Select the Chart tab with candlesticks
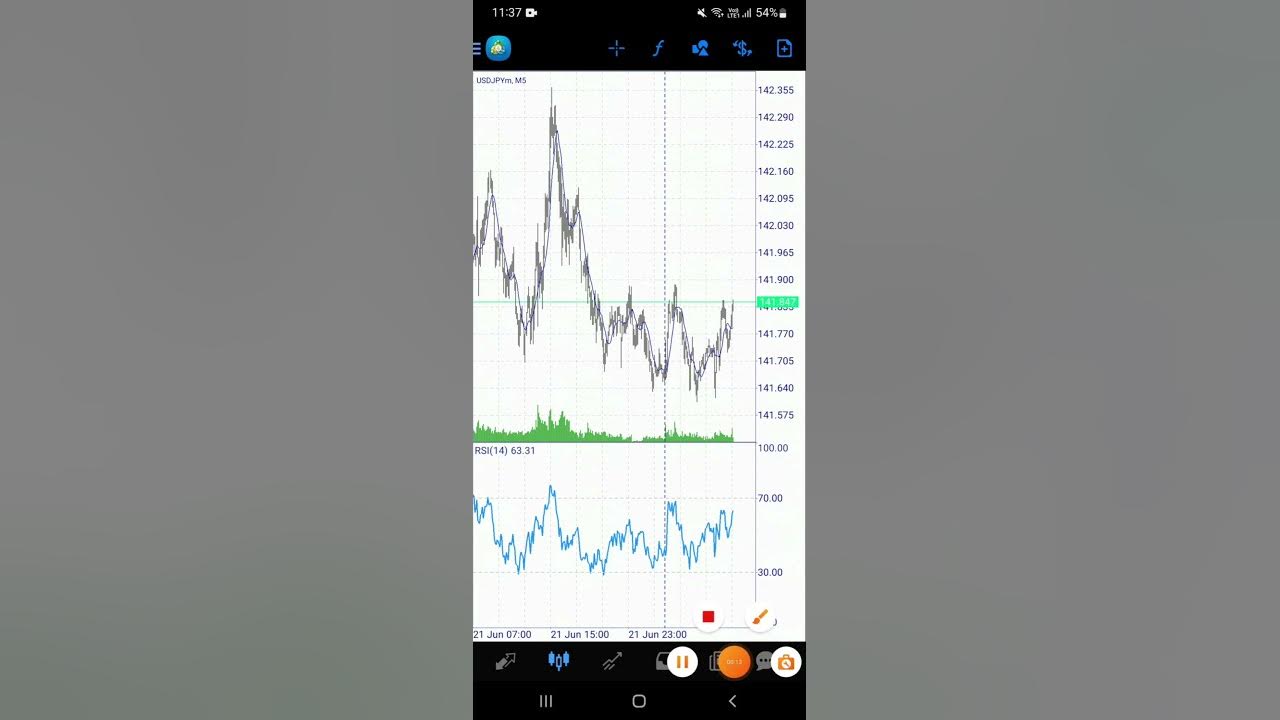The width and height of the screenshot is (1280, 720). tap(558, 661)
